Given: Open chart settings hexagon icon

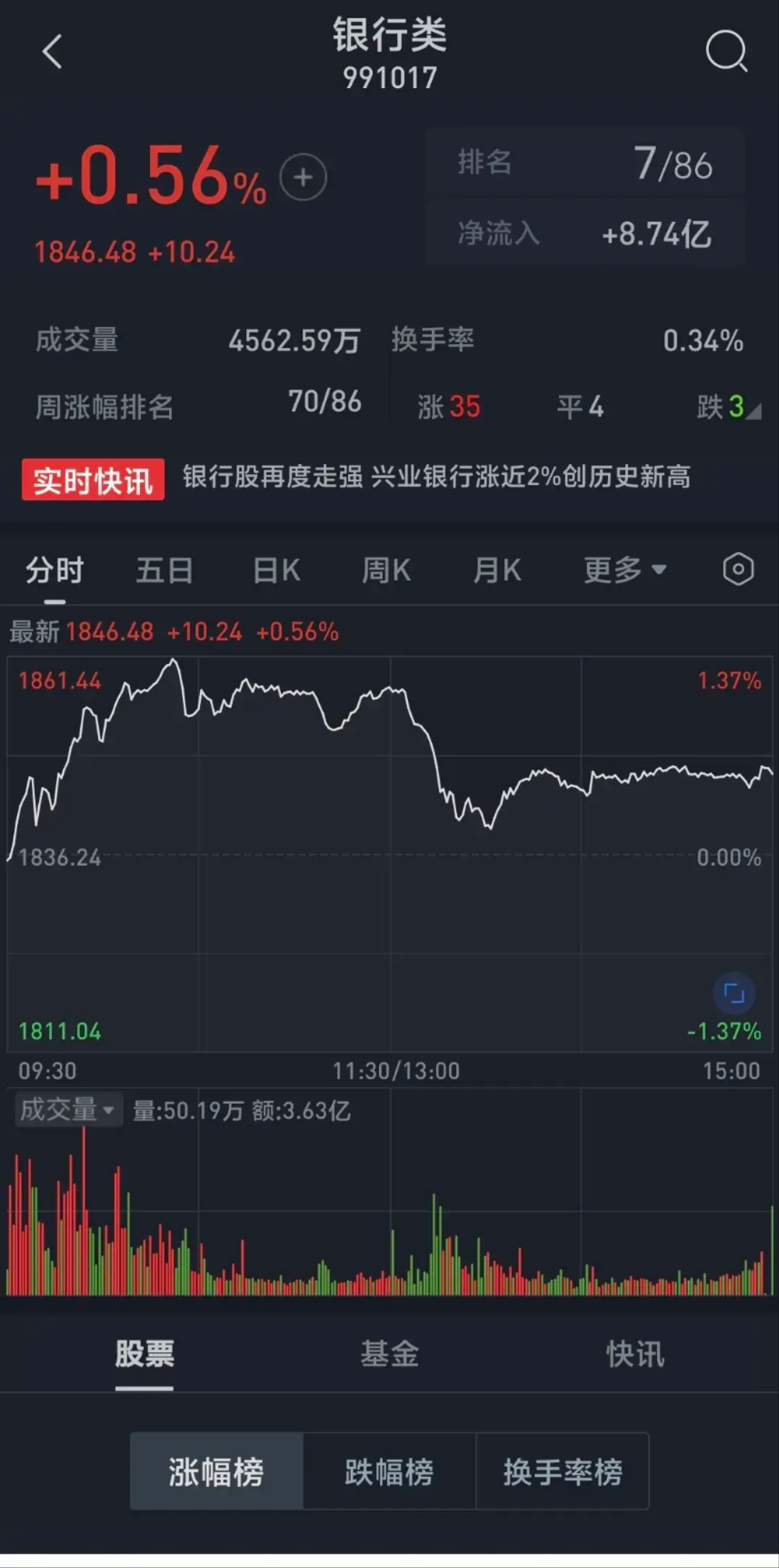Looking at the screenshot, I should 738,570.
